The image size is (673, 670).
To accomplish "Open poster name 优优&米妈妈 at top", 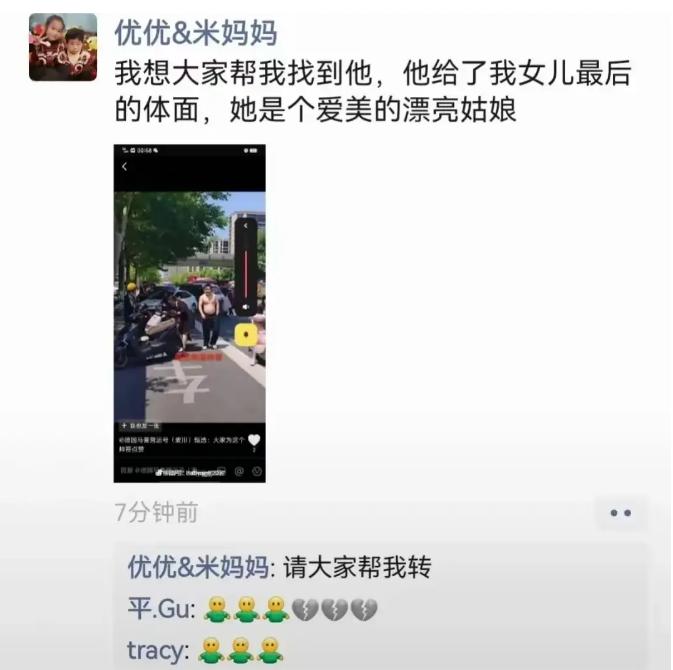I will click(195, 32).
